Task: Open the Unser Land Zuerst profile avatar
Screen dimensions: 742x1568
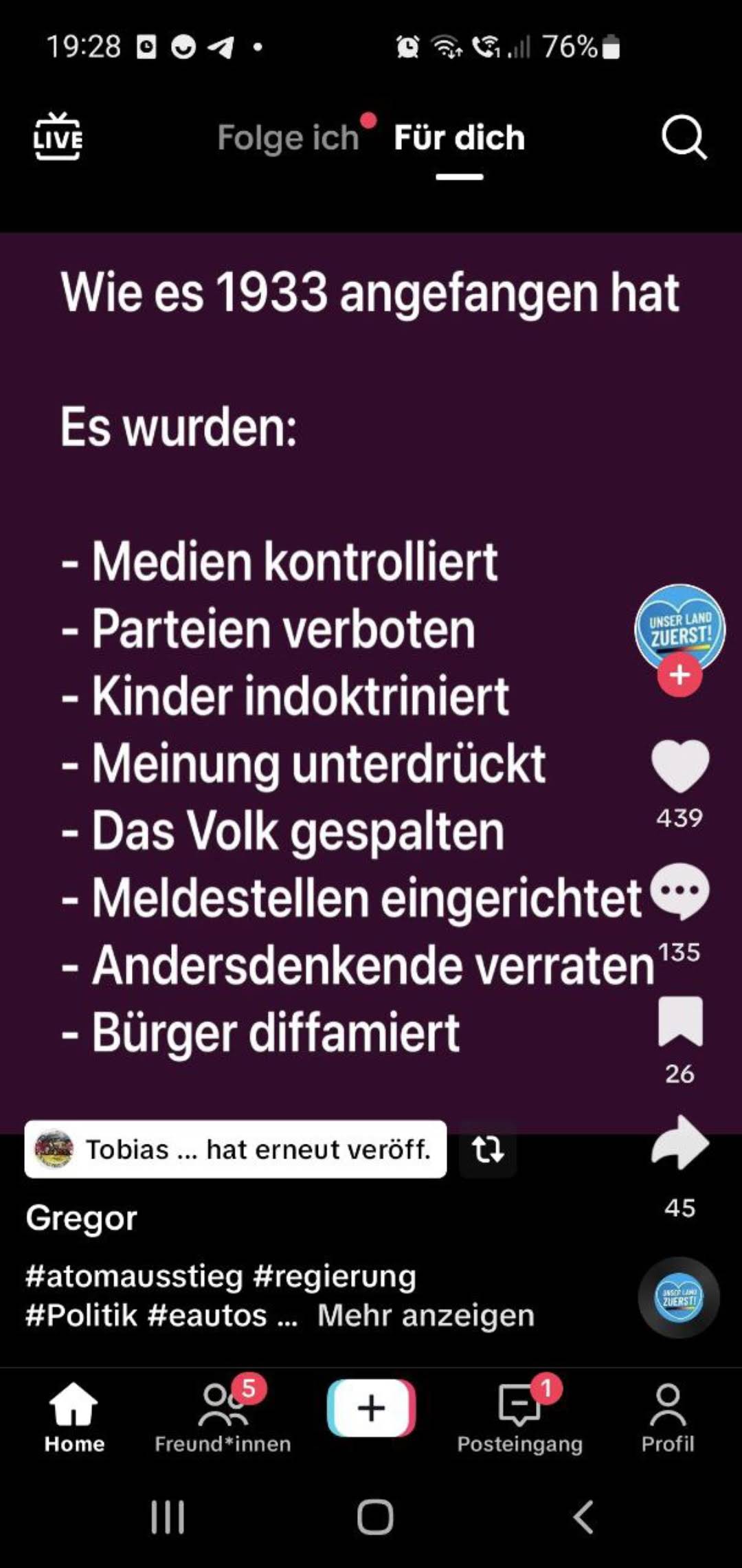Action: pyautogui.click(x=679, y=626)
